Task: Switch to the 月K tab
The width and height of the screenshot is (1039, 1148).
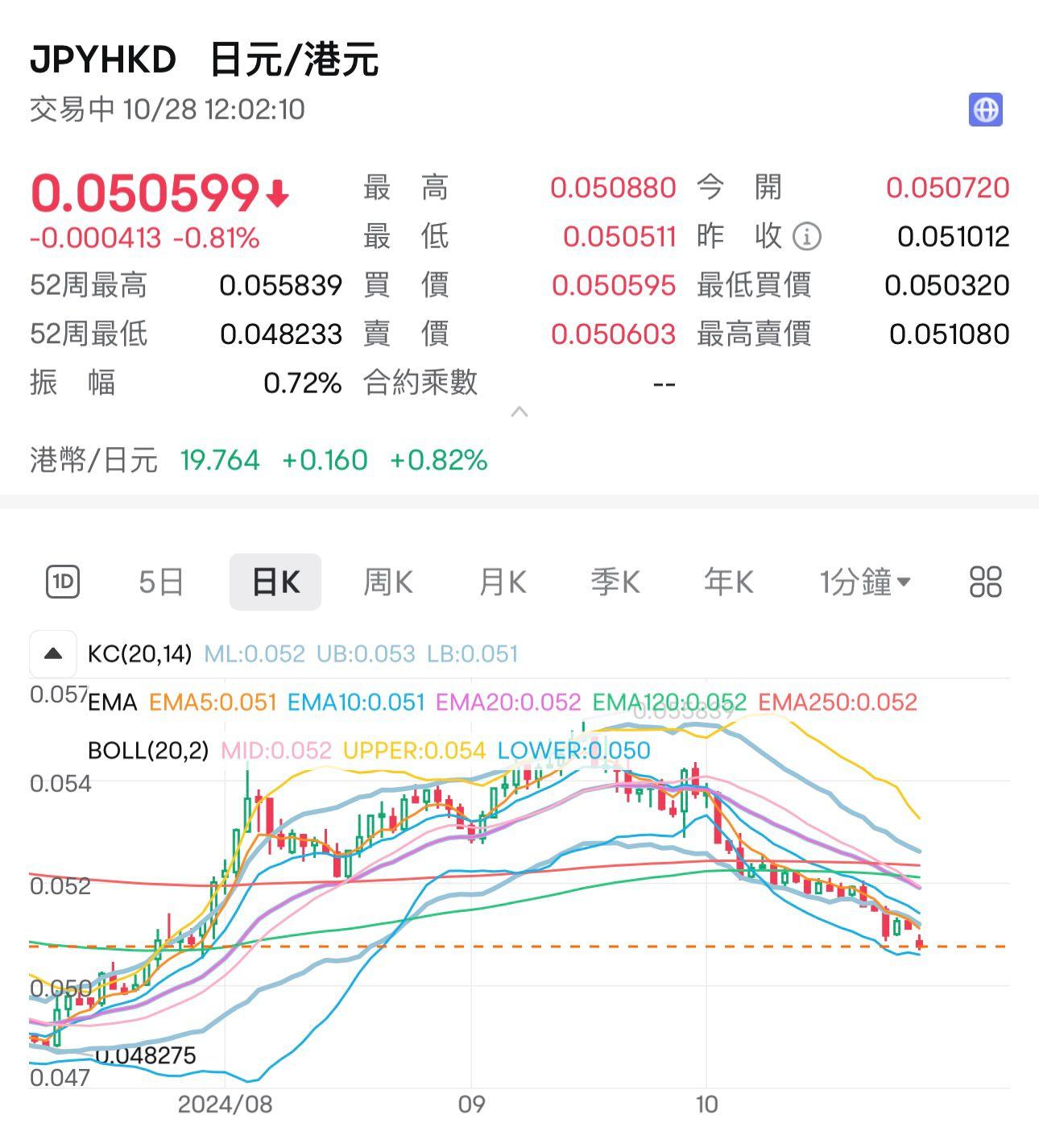Action: [501, 581]
